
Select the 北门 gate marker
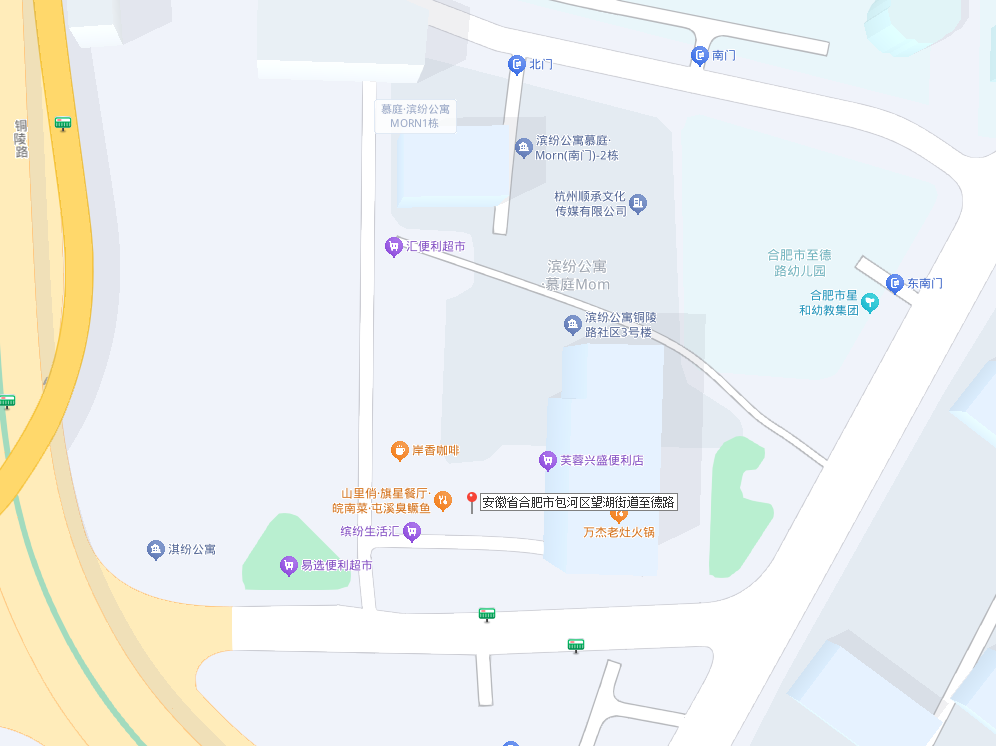(x=516, y=65)
